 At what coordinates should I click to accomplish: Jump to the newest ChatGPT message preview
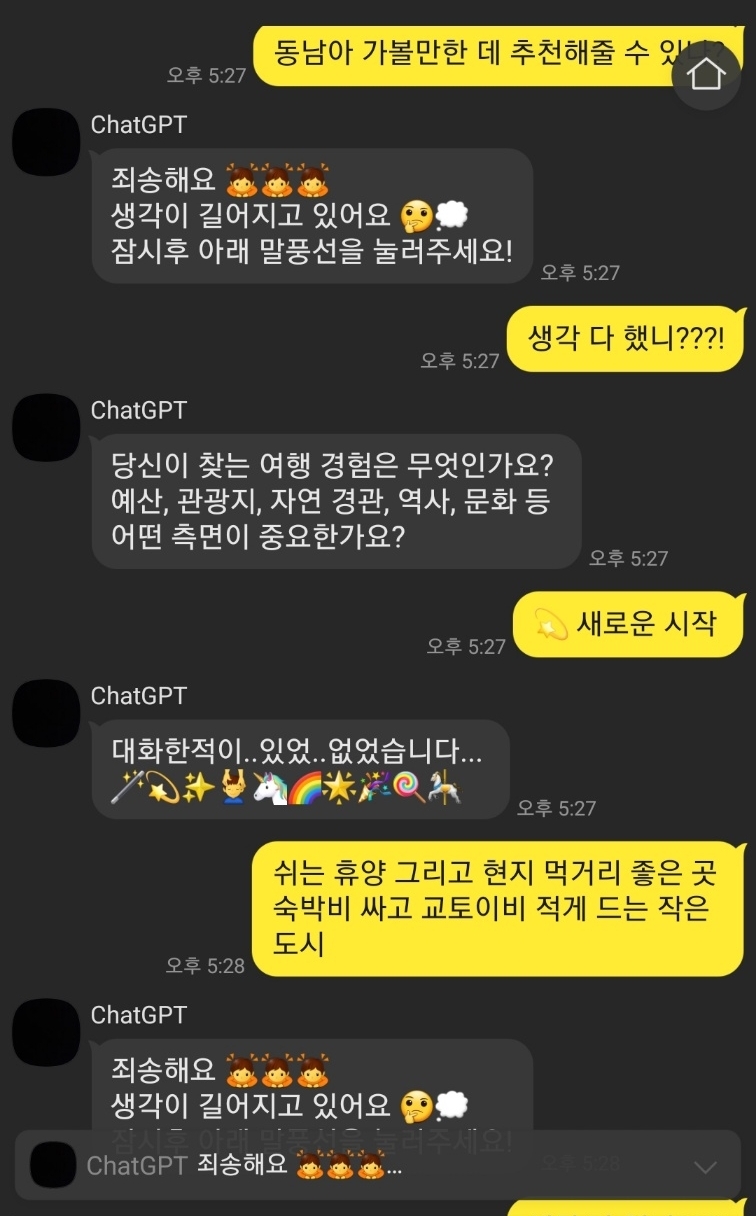coord(378,1165)
